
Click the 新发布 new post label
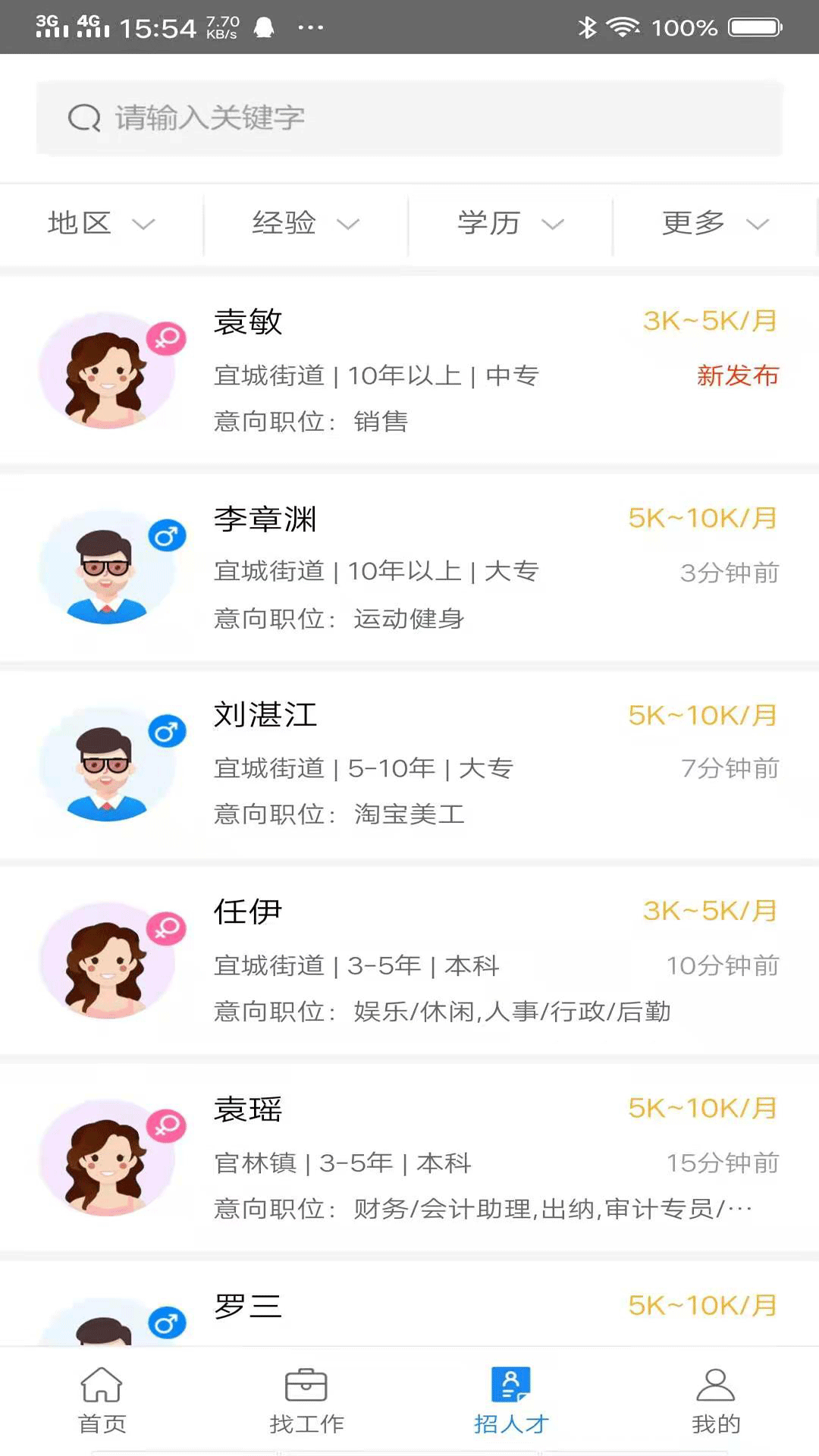(x=739, y=376)
